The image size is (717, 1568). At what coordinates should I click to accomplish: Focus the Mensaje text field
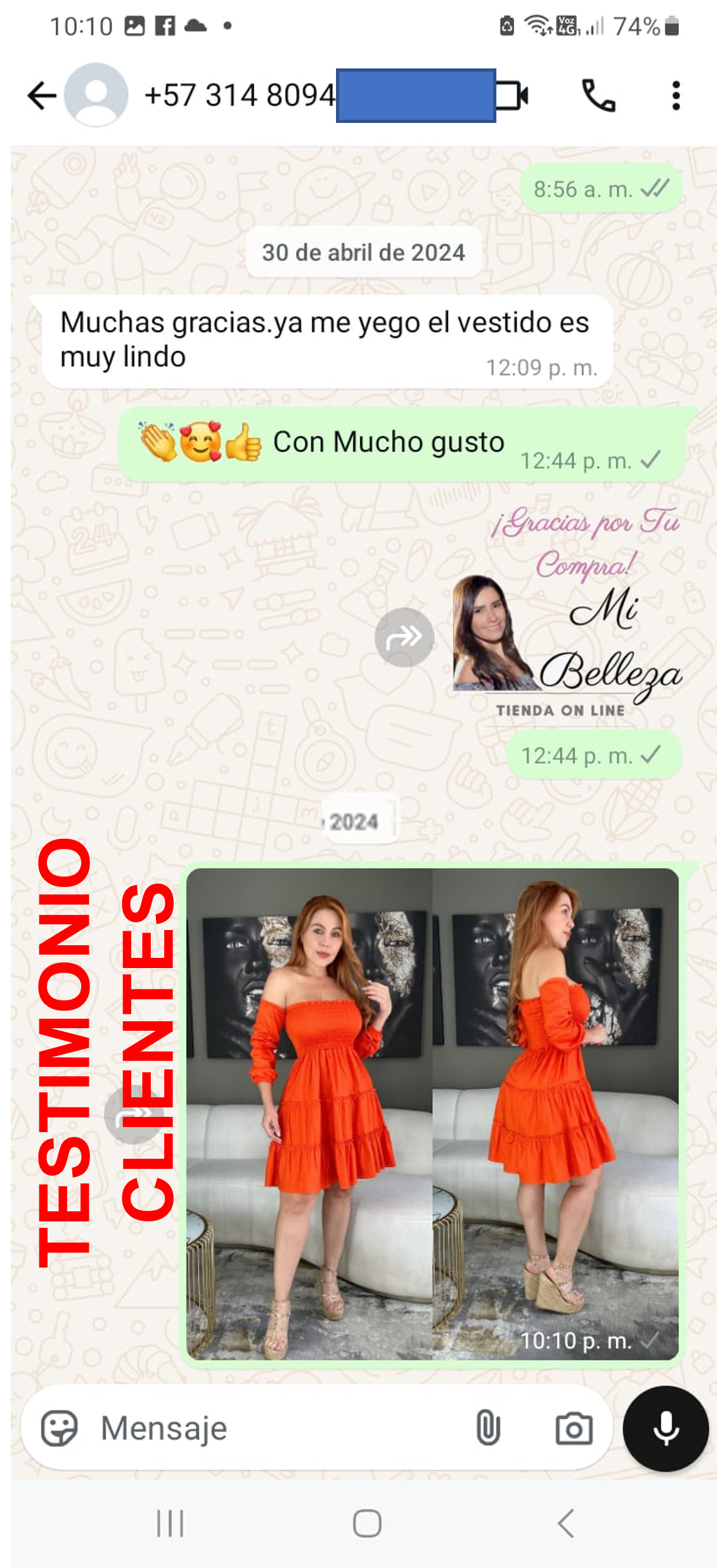point(279,1428)
